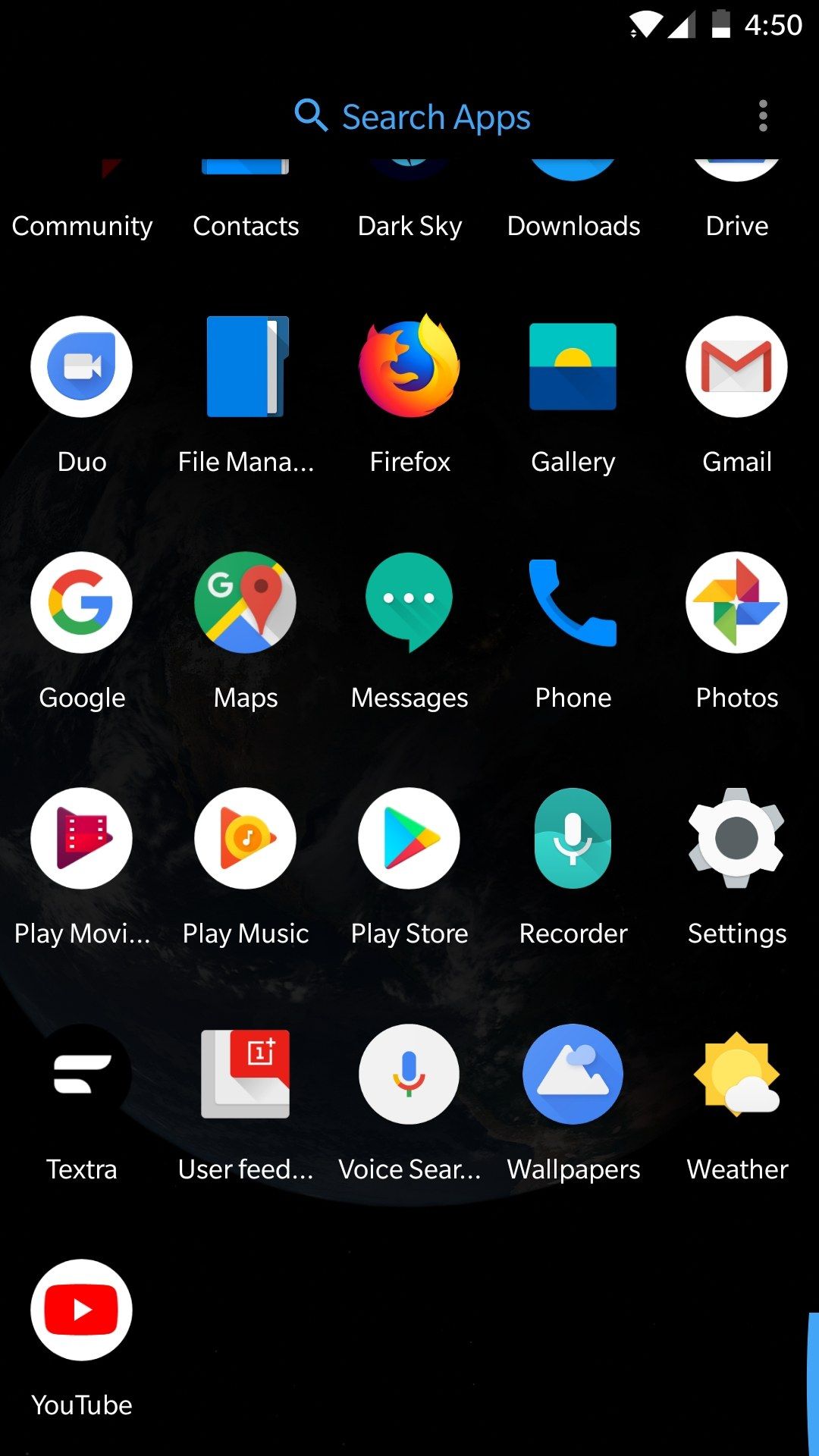Open the Firefox browser

click(409, 366)
